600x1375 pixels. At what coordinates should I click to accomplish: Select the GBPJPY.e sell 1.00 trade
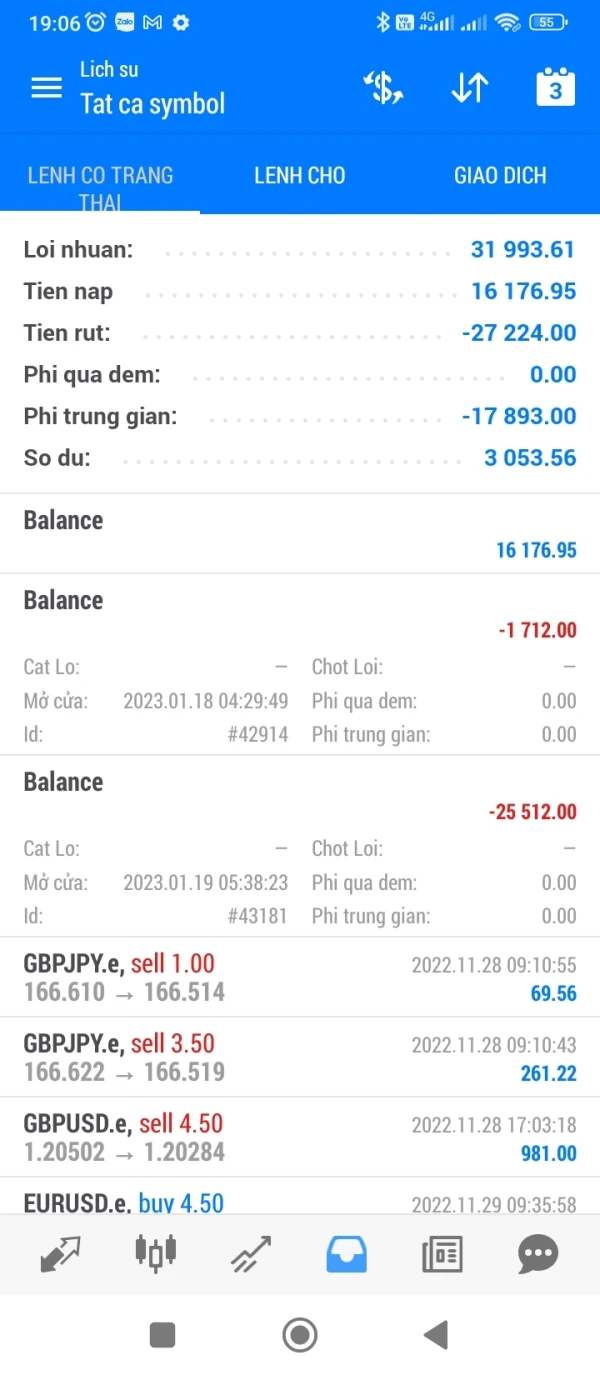300,977
